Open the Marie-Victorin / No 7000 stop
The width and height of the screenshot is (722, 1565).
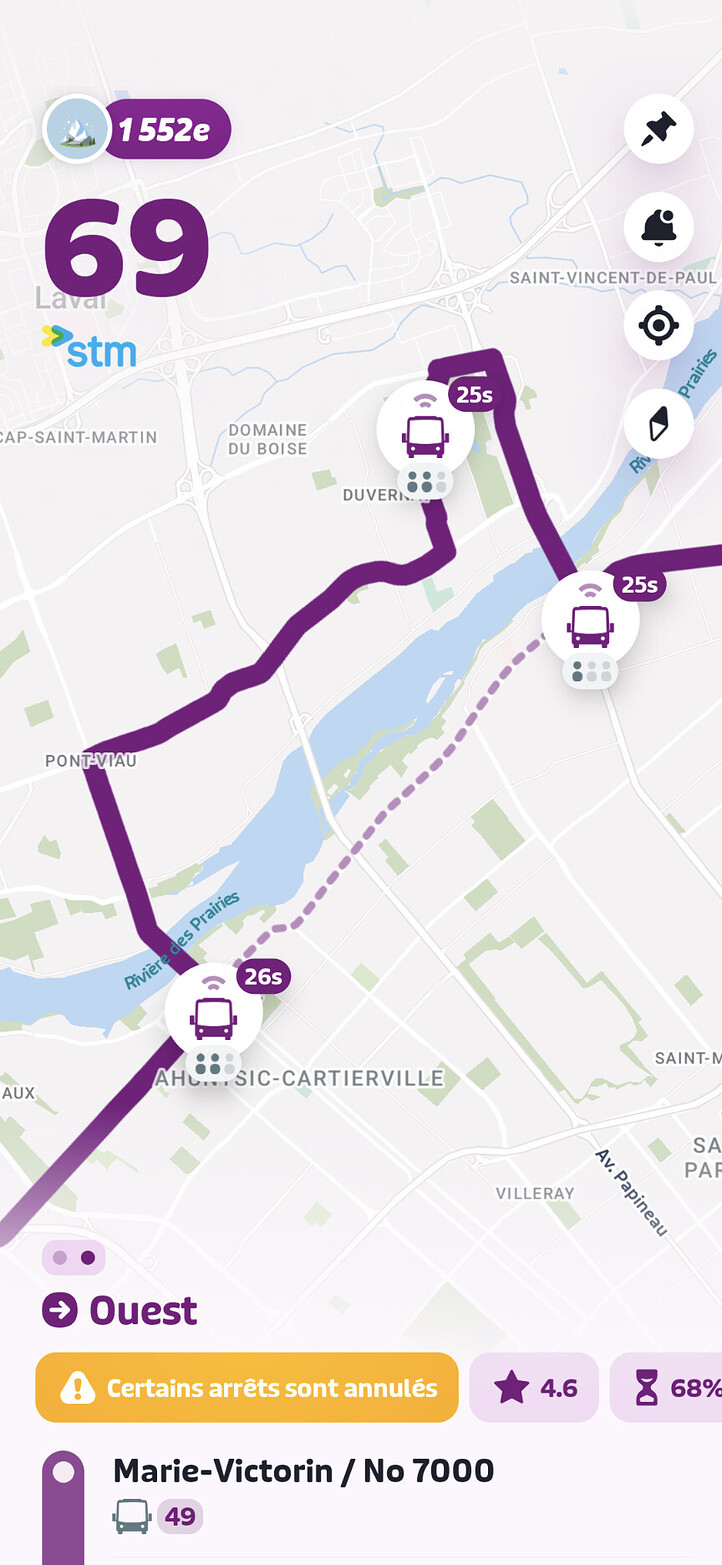click(303, 1470)
